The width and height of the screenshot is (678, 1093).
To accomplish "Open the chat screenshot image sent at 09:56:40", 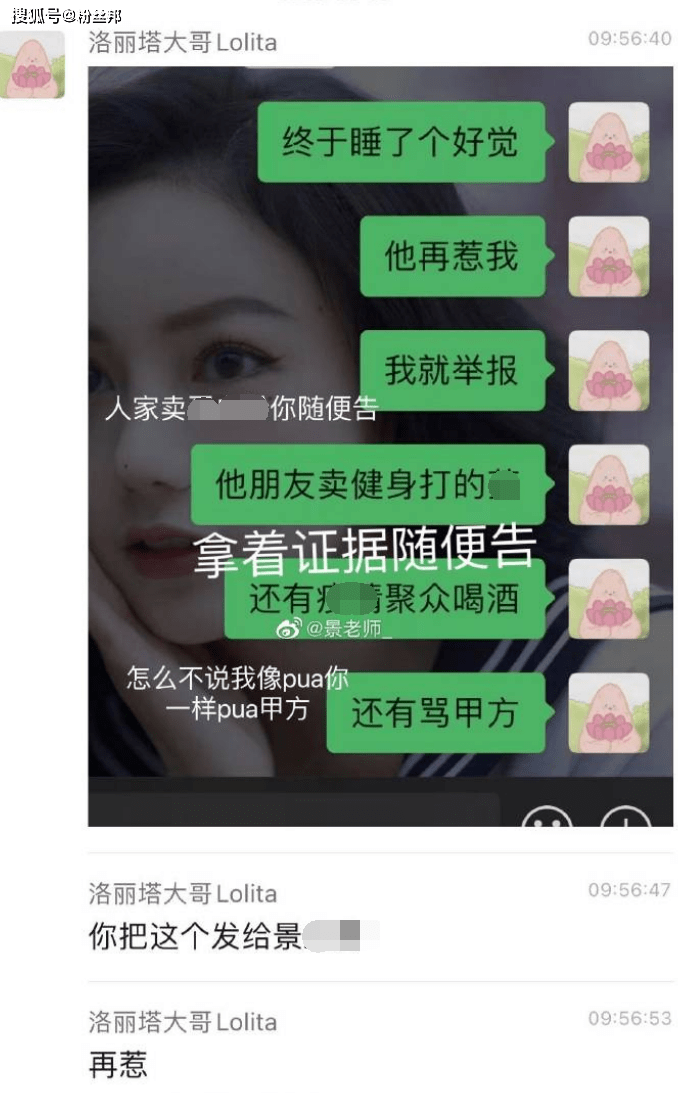I will 380,445.
